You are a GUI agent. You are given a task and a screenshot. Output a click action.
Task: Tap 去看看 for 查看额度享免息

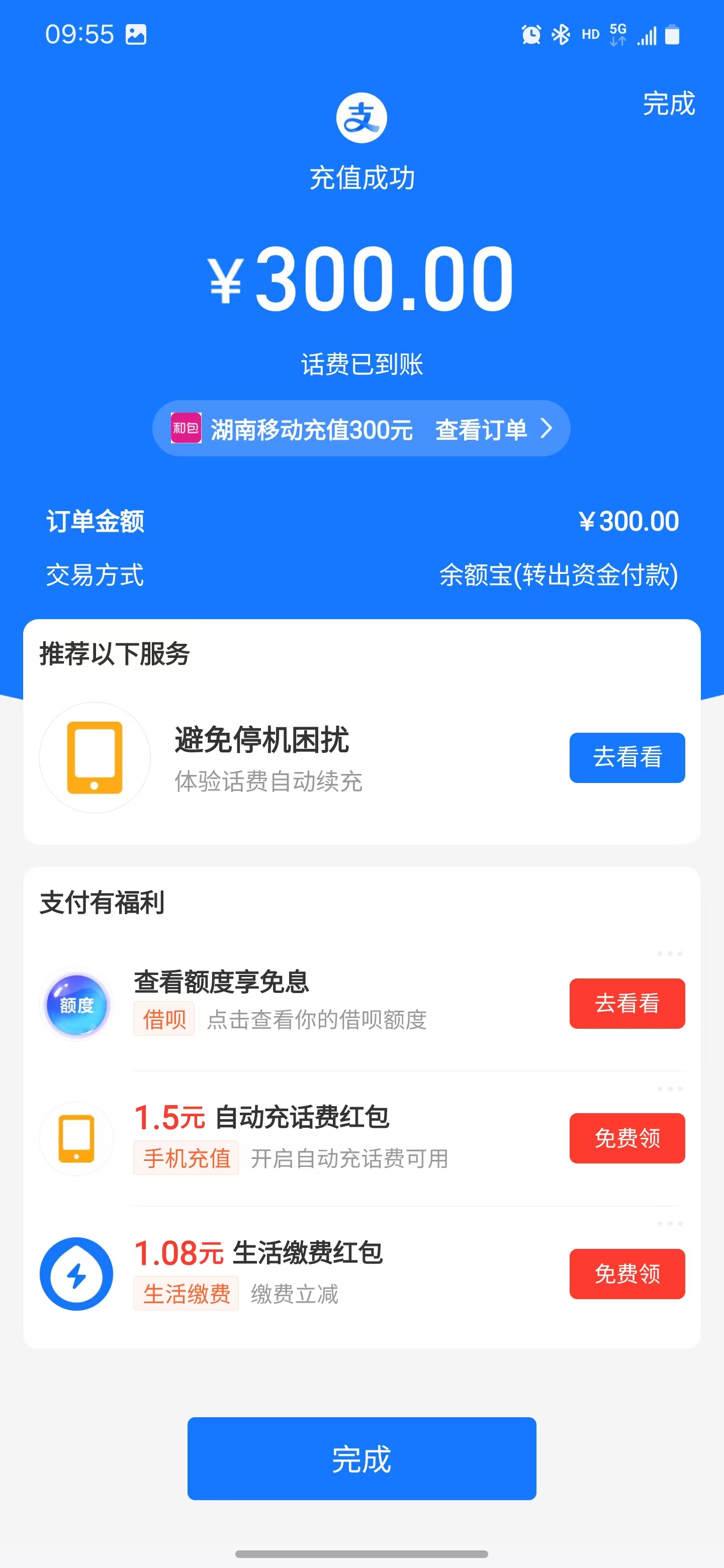pos(626,1003)
